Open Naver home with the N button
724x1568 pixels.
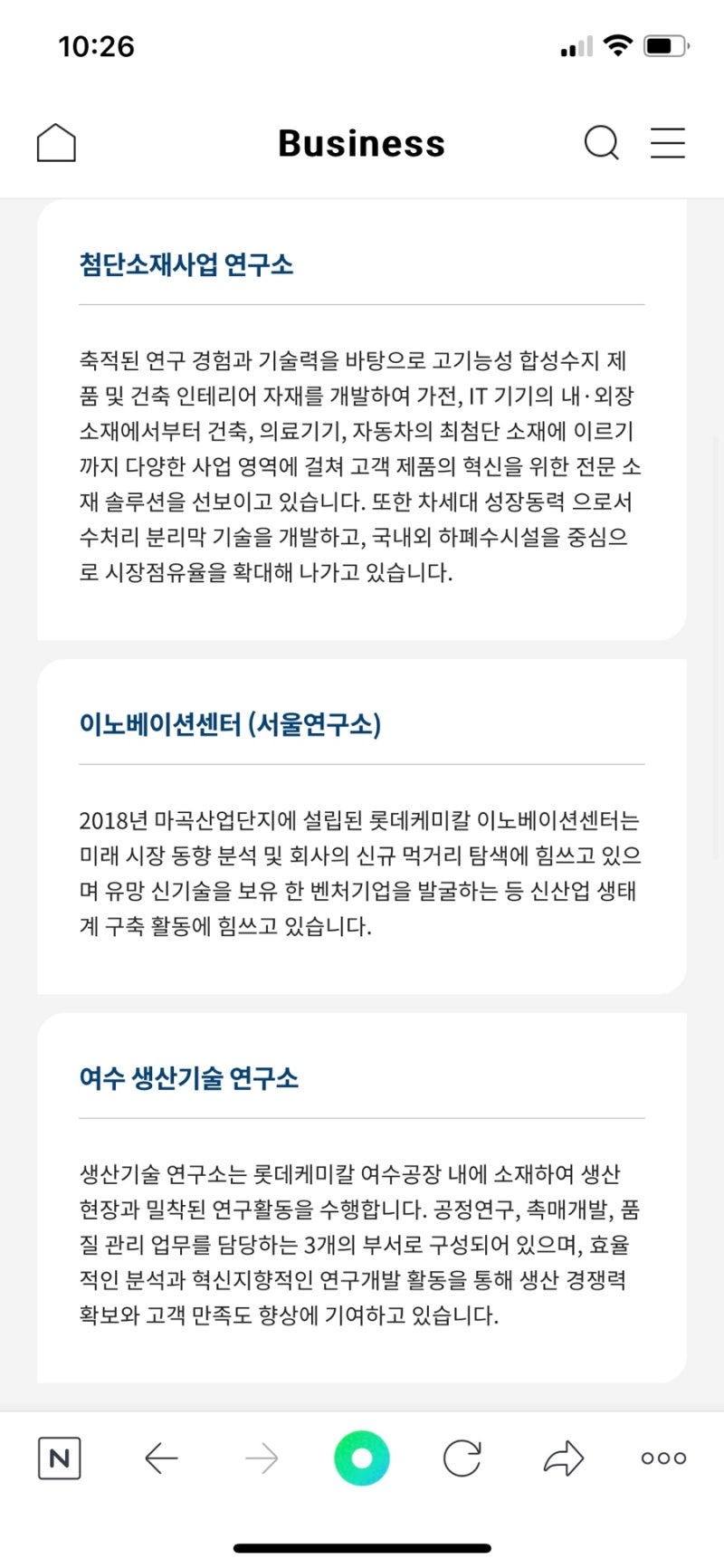tap(60, 1458)
